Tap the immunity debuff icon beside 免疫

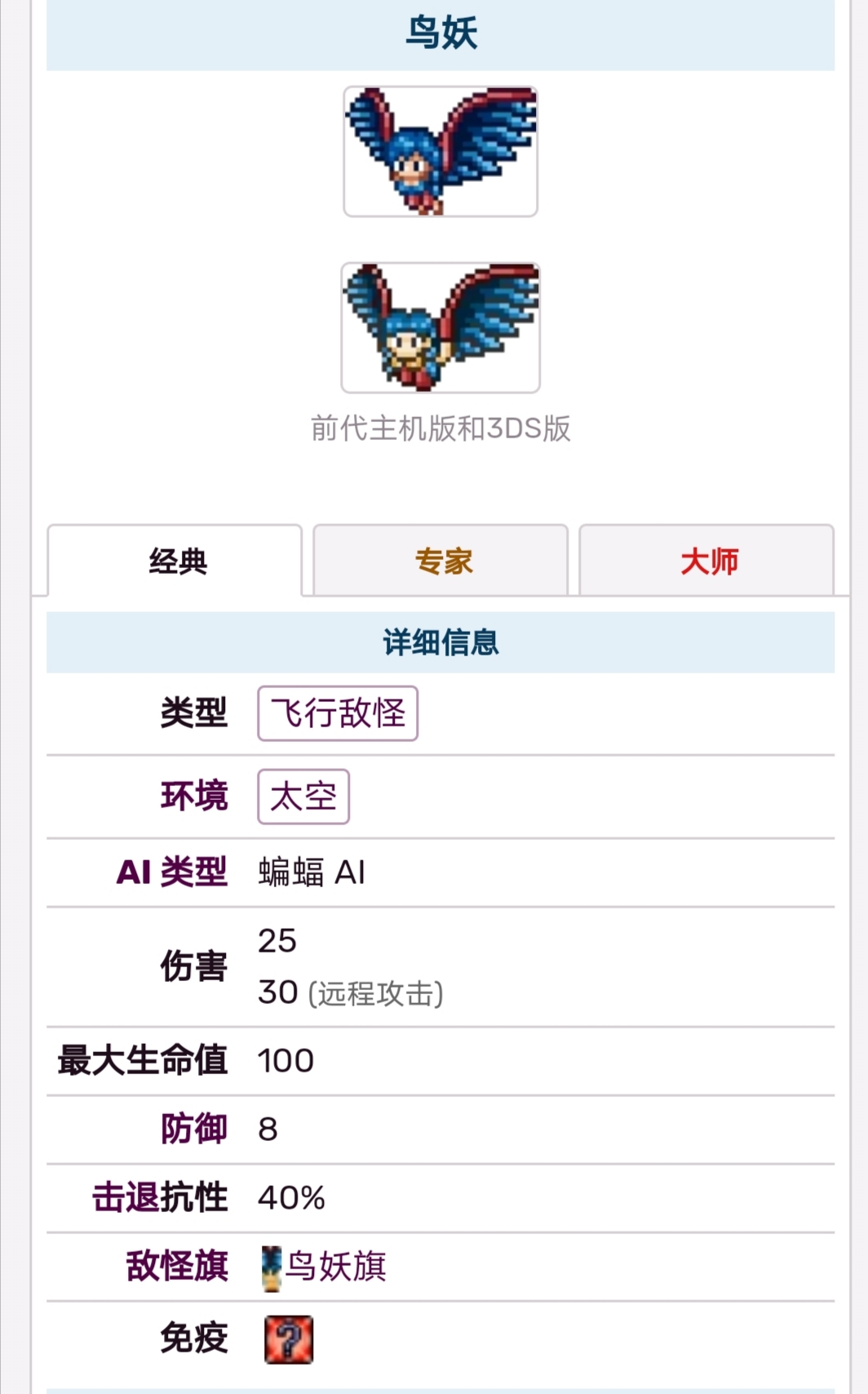click(x=289, y=1339)
